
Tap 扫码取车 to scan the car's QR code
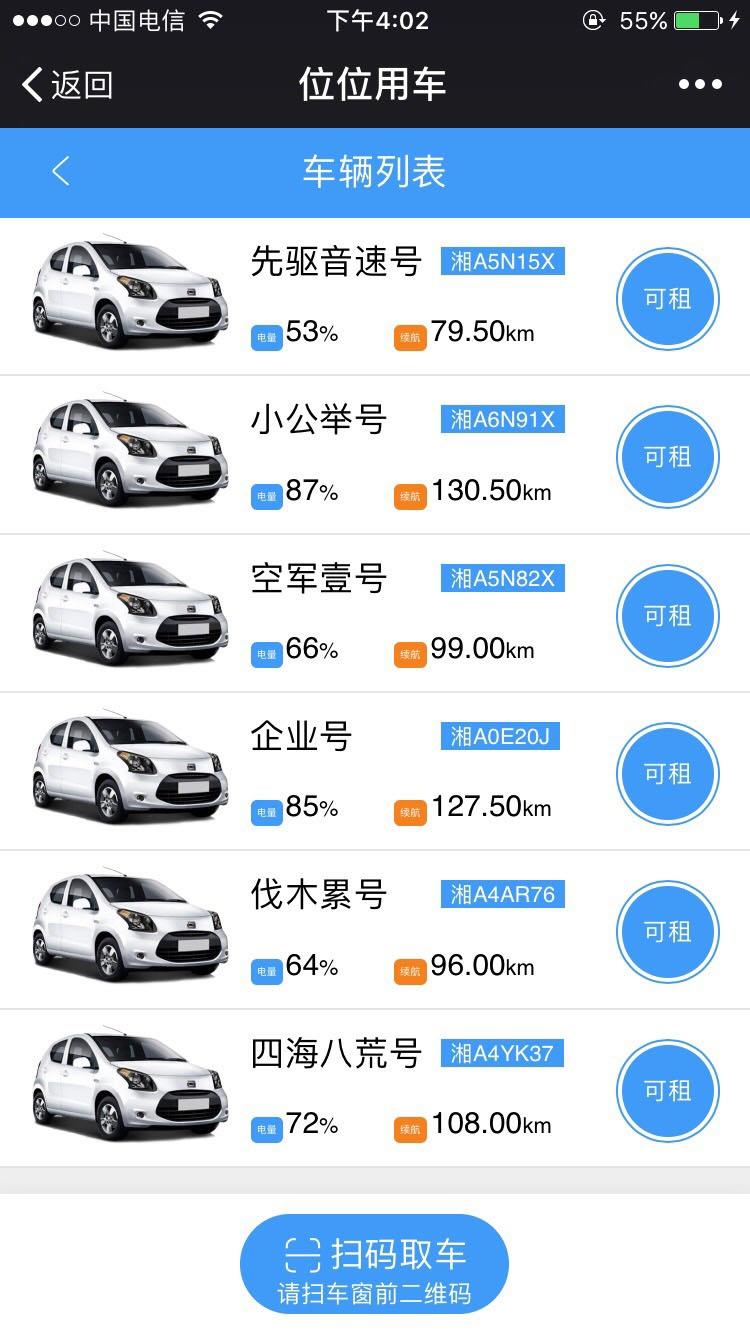pyautogui.click(x=375, y=1265)
